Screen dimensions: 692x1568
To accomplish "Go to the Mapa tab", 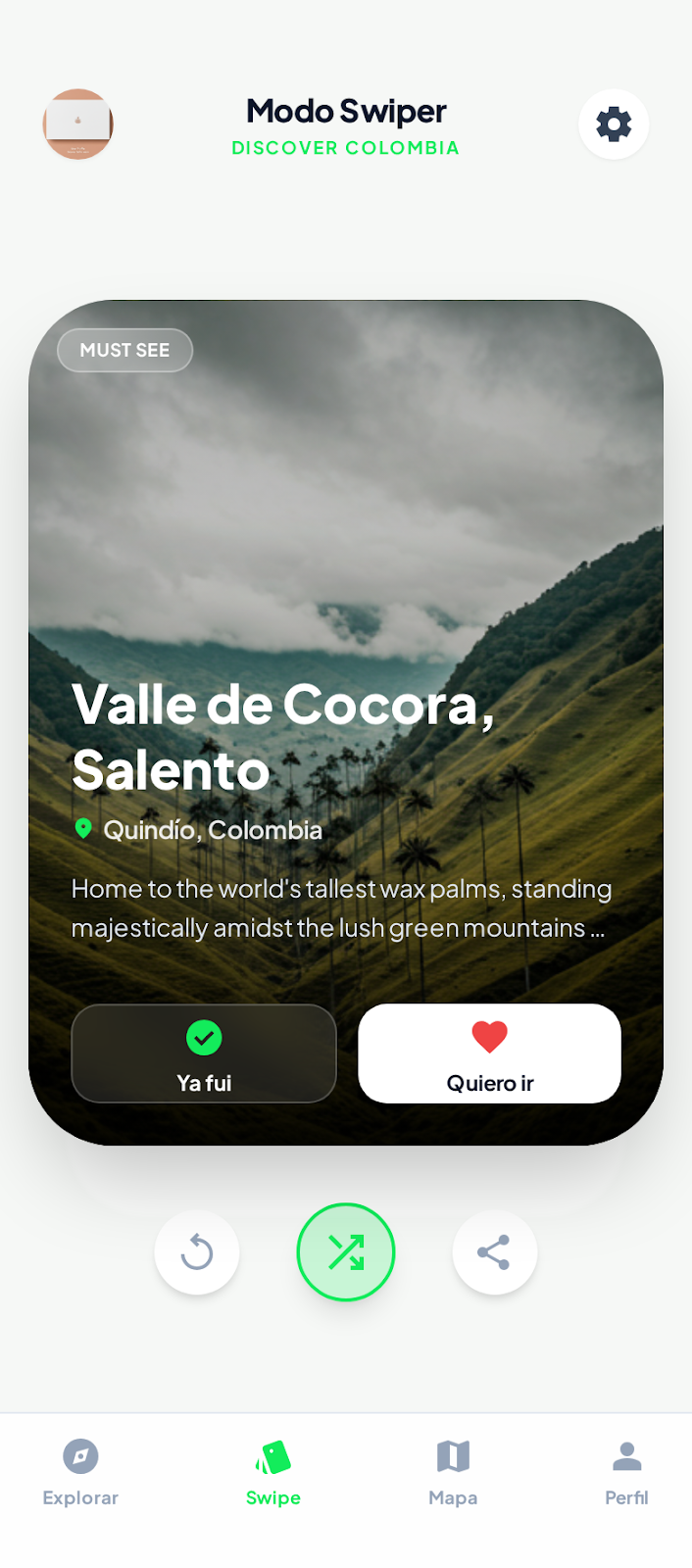I will coord(453,1472).
